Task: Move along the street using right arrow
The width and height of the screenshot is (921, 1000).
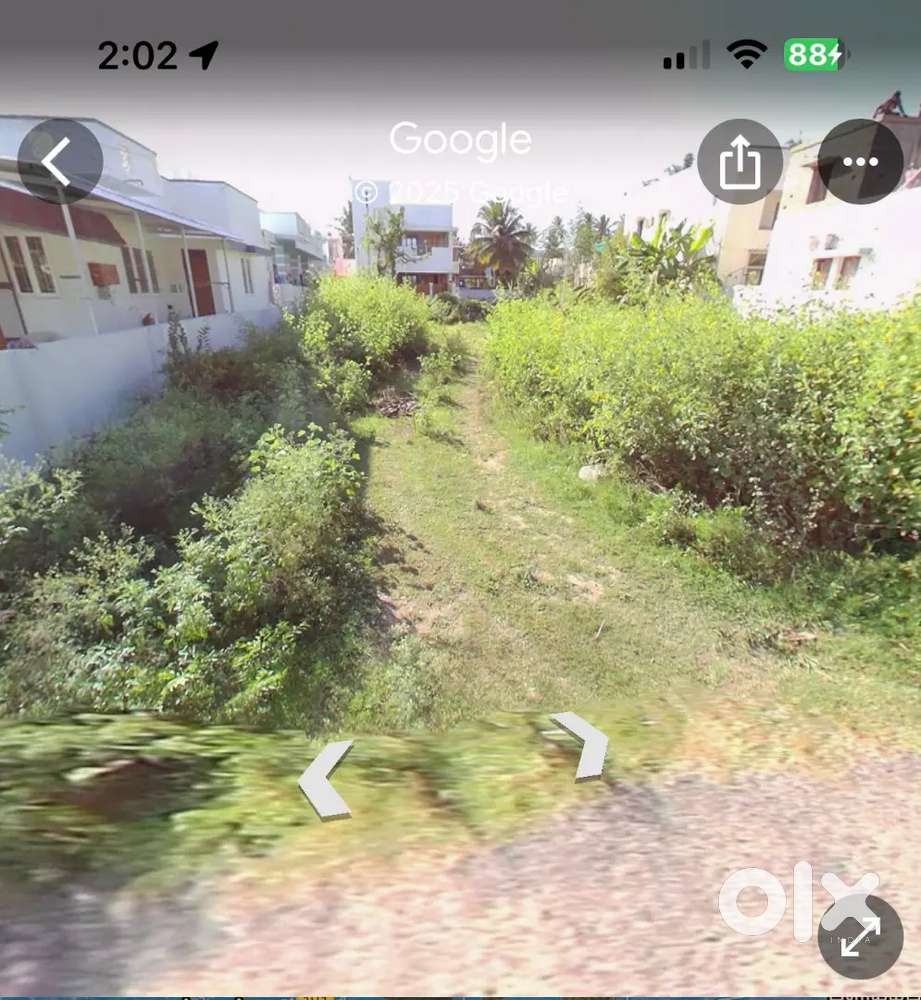Action: pos(584,744)
